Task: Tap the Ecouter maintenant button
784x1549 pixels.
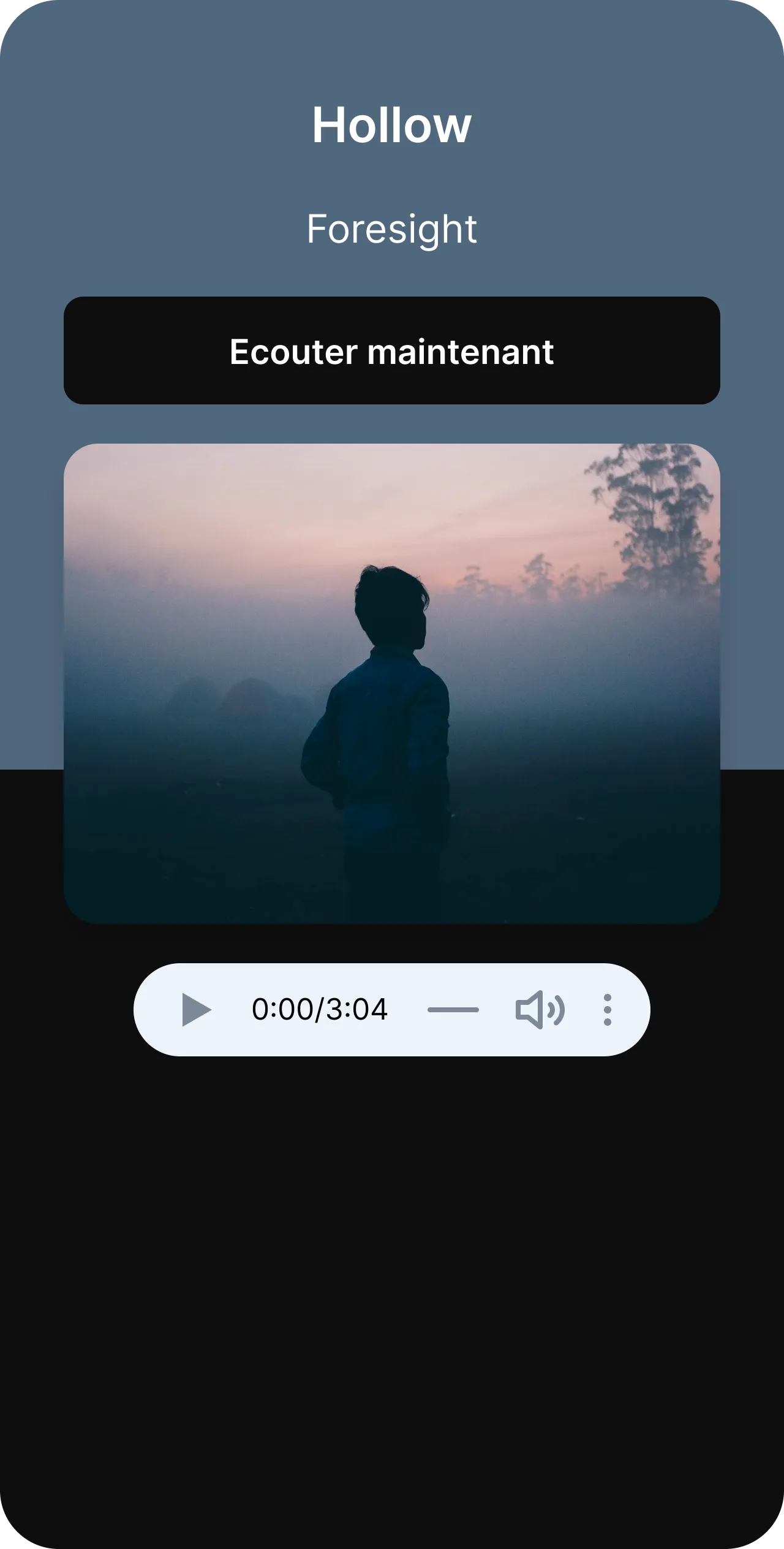Action: (x=392, y=350)
